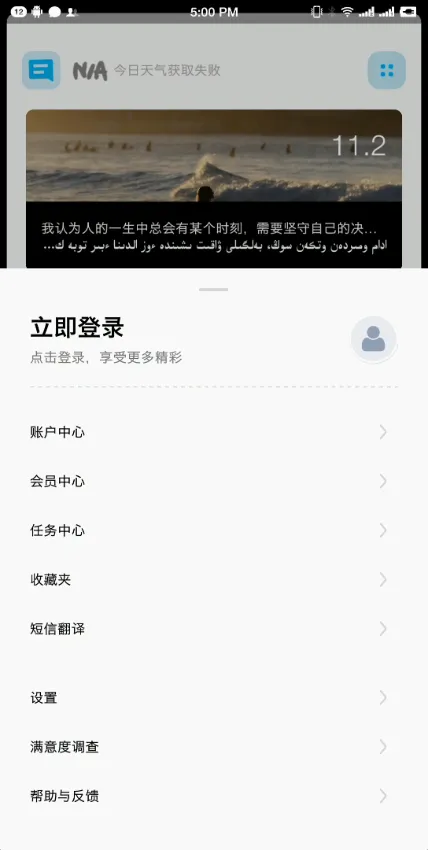The image size is (428, 850).
Task: Open 帮助与反馈
Action: pos(214,796)
